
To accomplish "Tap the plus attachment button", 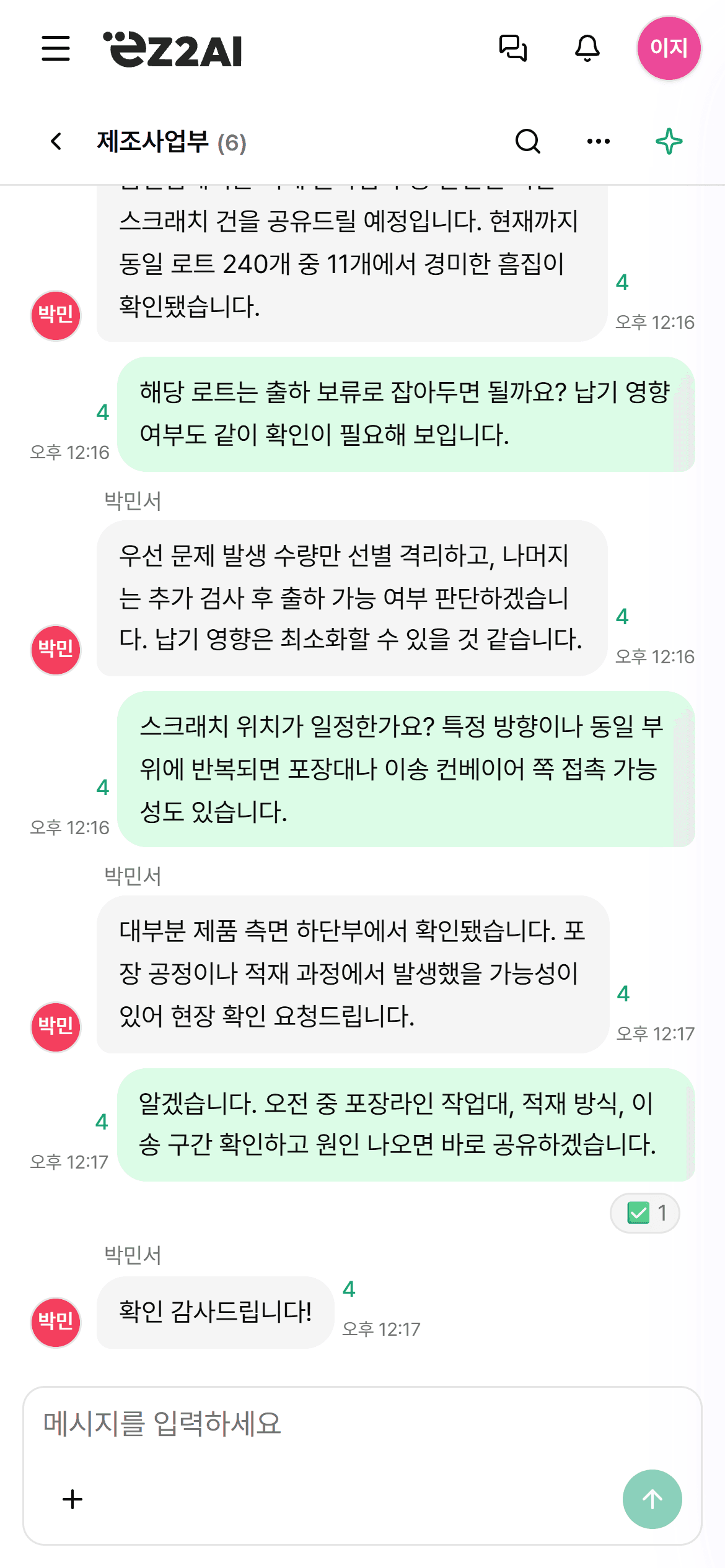I will pyautogui.click(x=72, y=1499).
